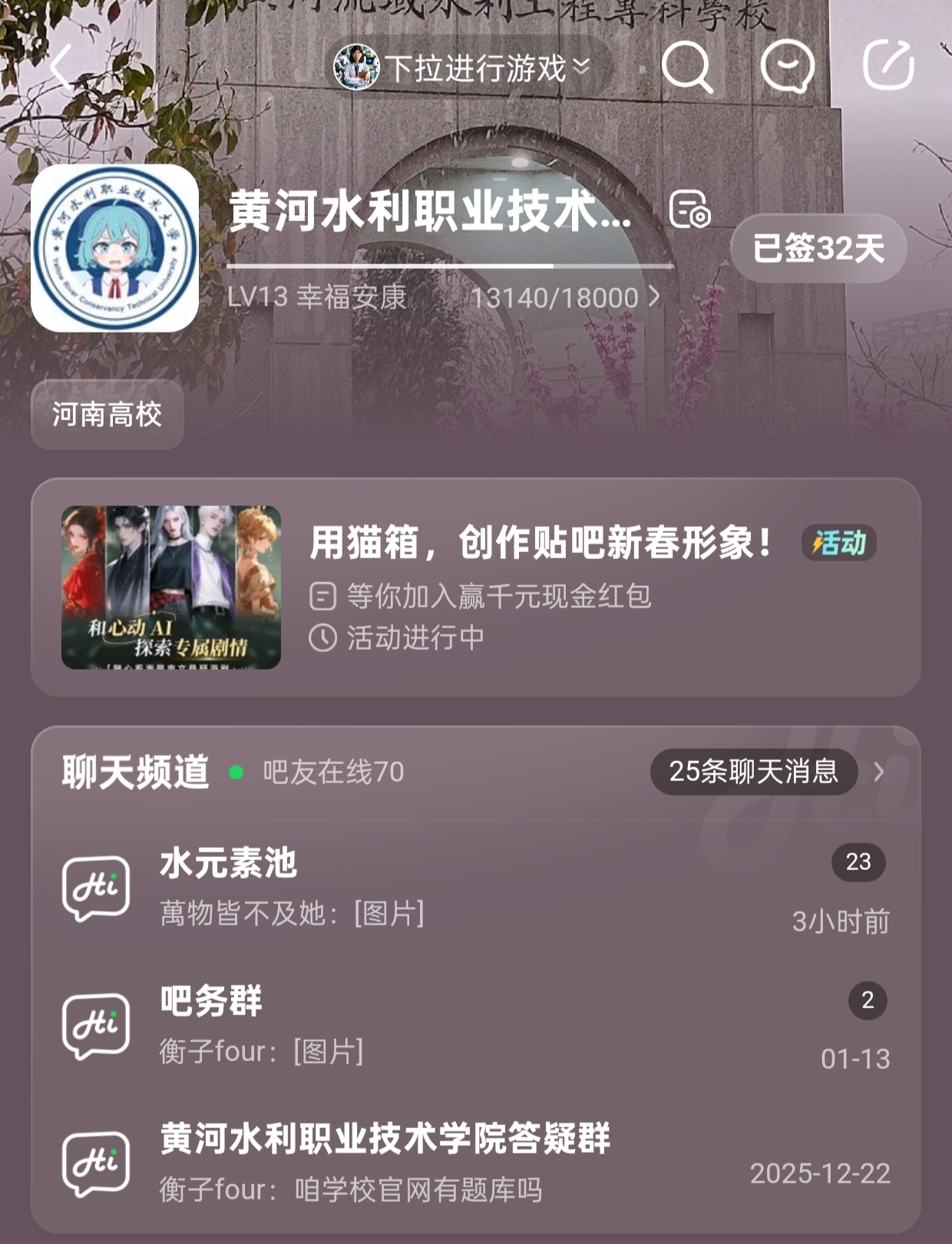Open the 用猫箱 新春形象 activity card

point(475,587)
